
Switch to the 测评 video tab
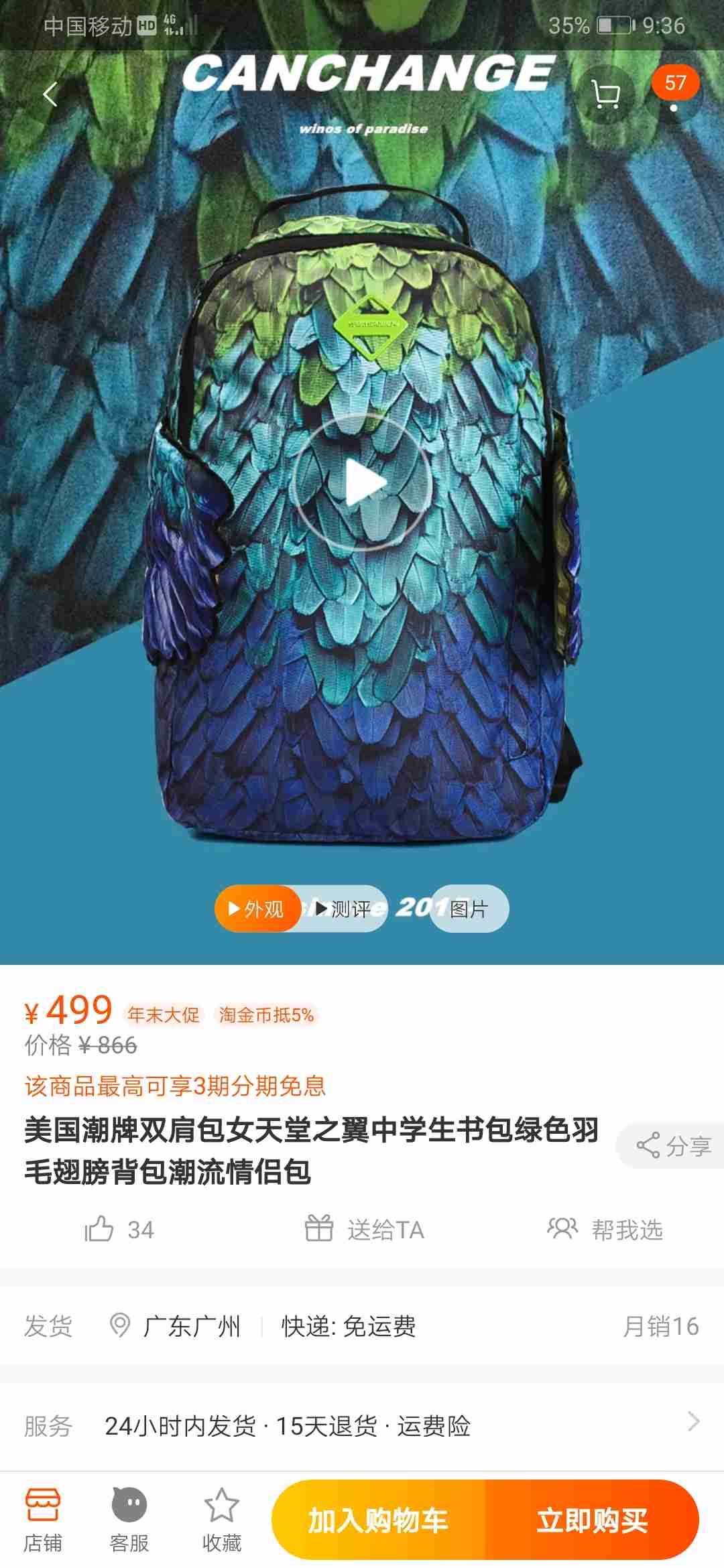[345, 909]
